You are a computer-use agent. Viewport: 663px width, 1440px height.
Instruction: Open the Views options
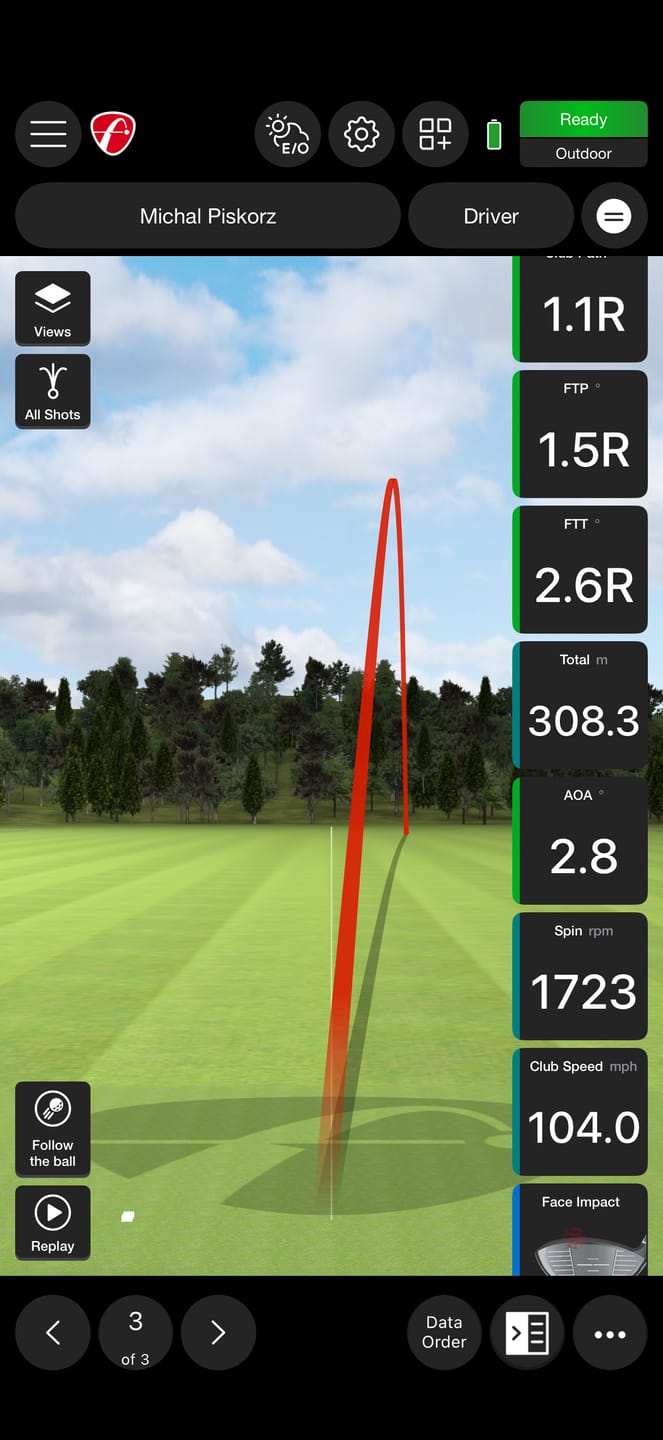(x=53, y=309)
